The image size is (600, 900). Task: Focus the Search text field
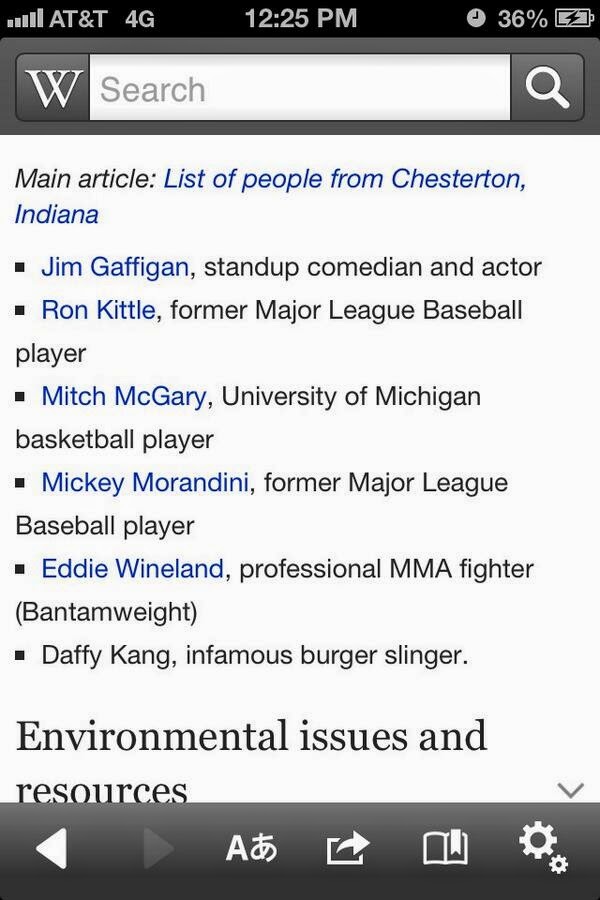click(x=300, y=89)
